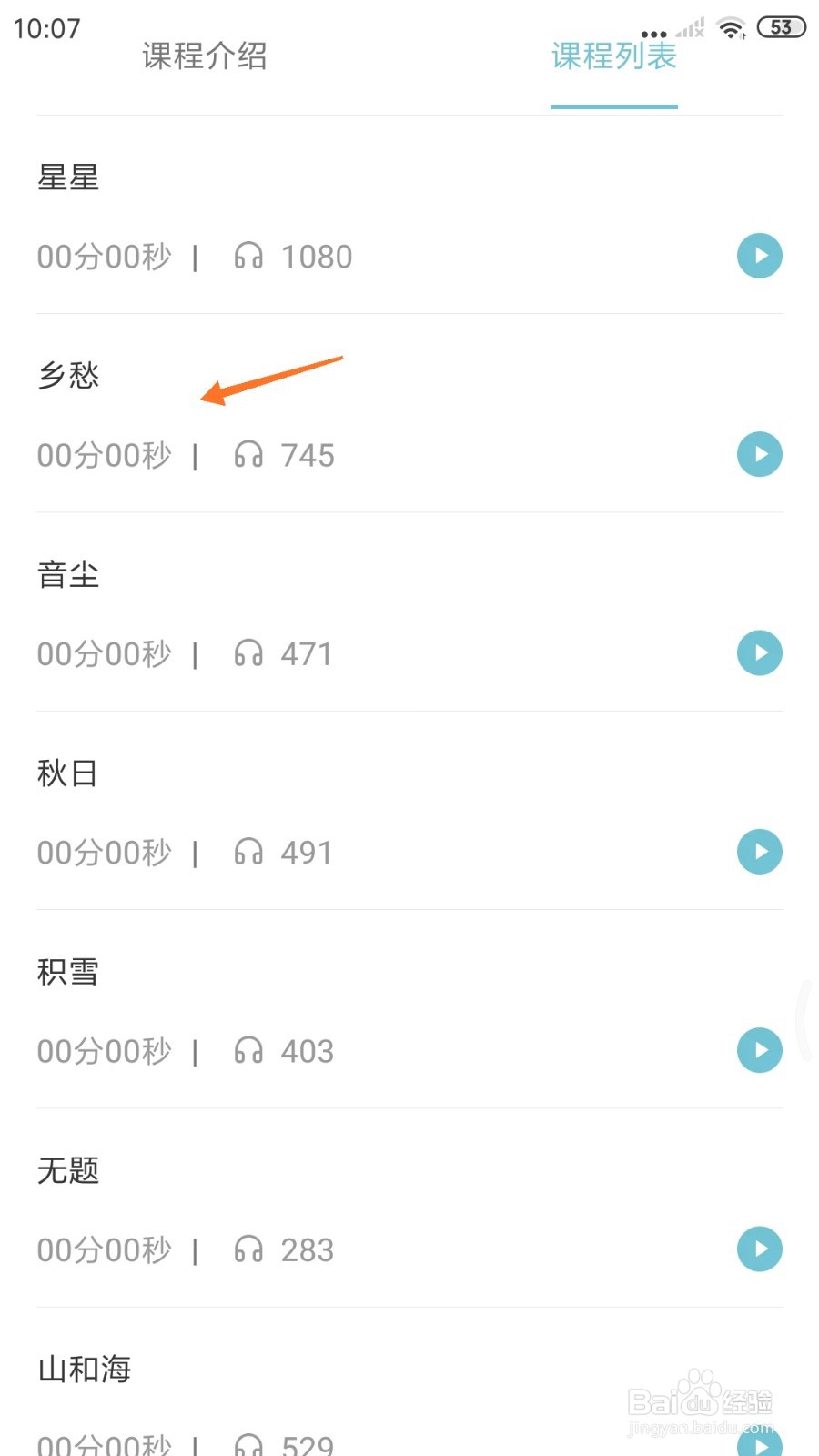Play the 无题 lesson
819x1456 pixels.
click(x=760, y=1249)
